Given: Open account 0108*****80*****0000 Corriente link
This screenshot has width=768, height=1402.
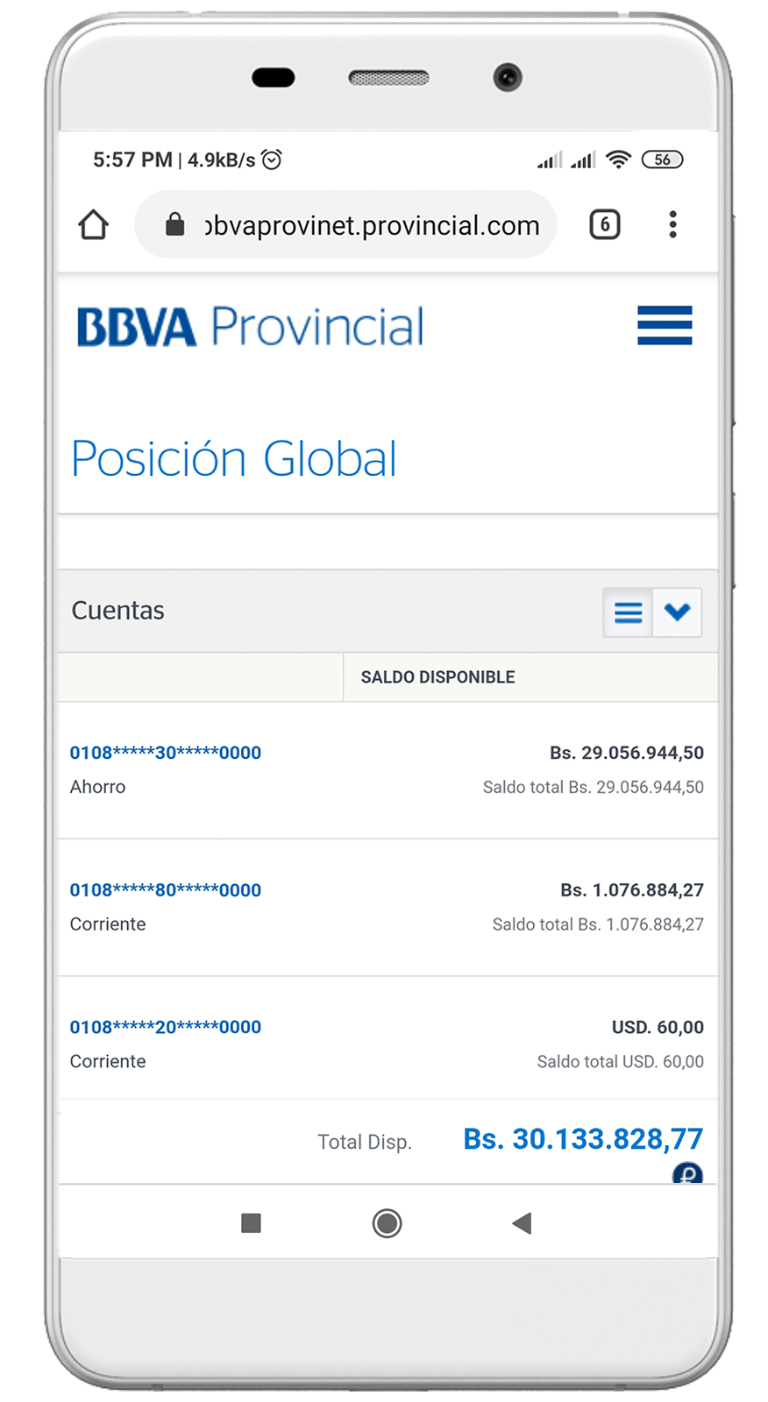Looking at the screenshot, I should pos(165,889).
